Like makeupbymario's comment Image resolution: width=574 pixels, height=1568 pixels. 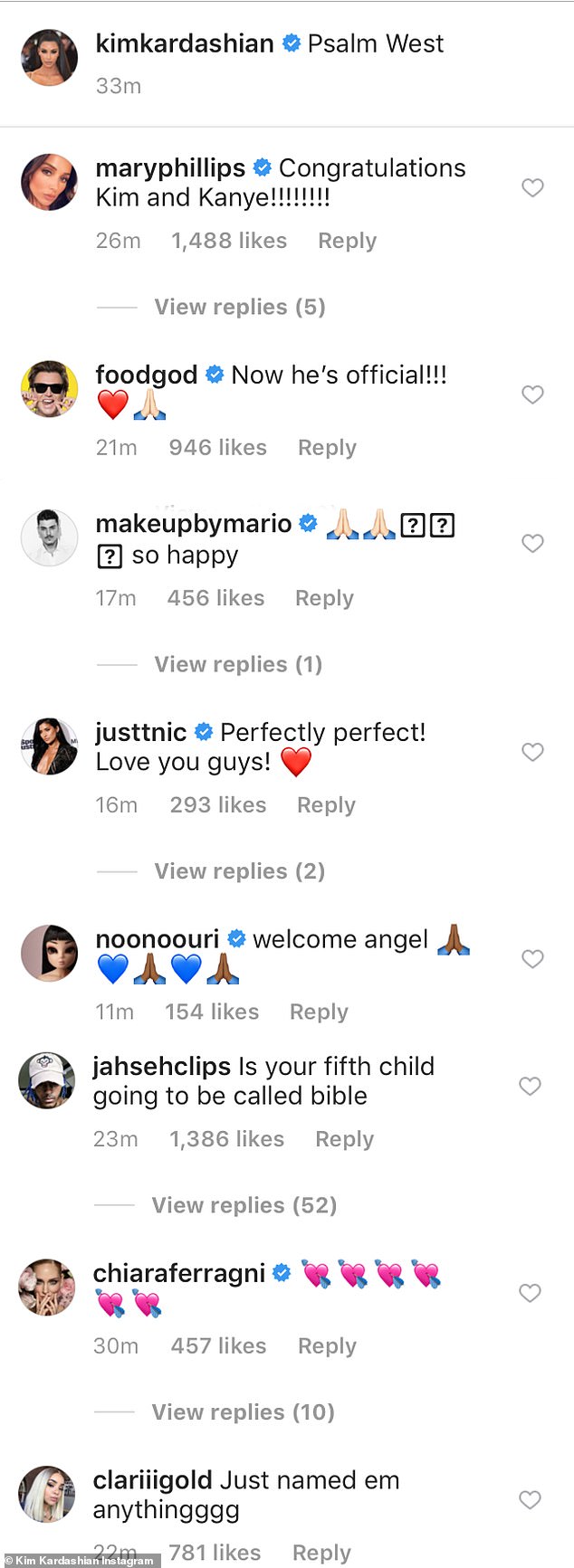(532, 543)
